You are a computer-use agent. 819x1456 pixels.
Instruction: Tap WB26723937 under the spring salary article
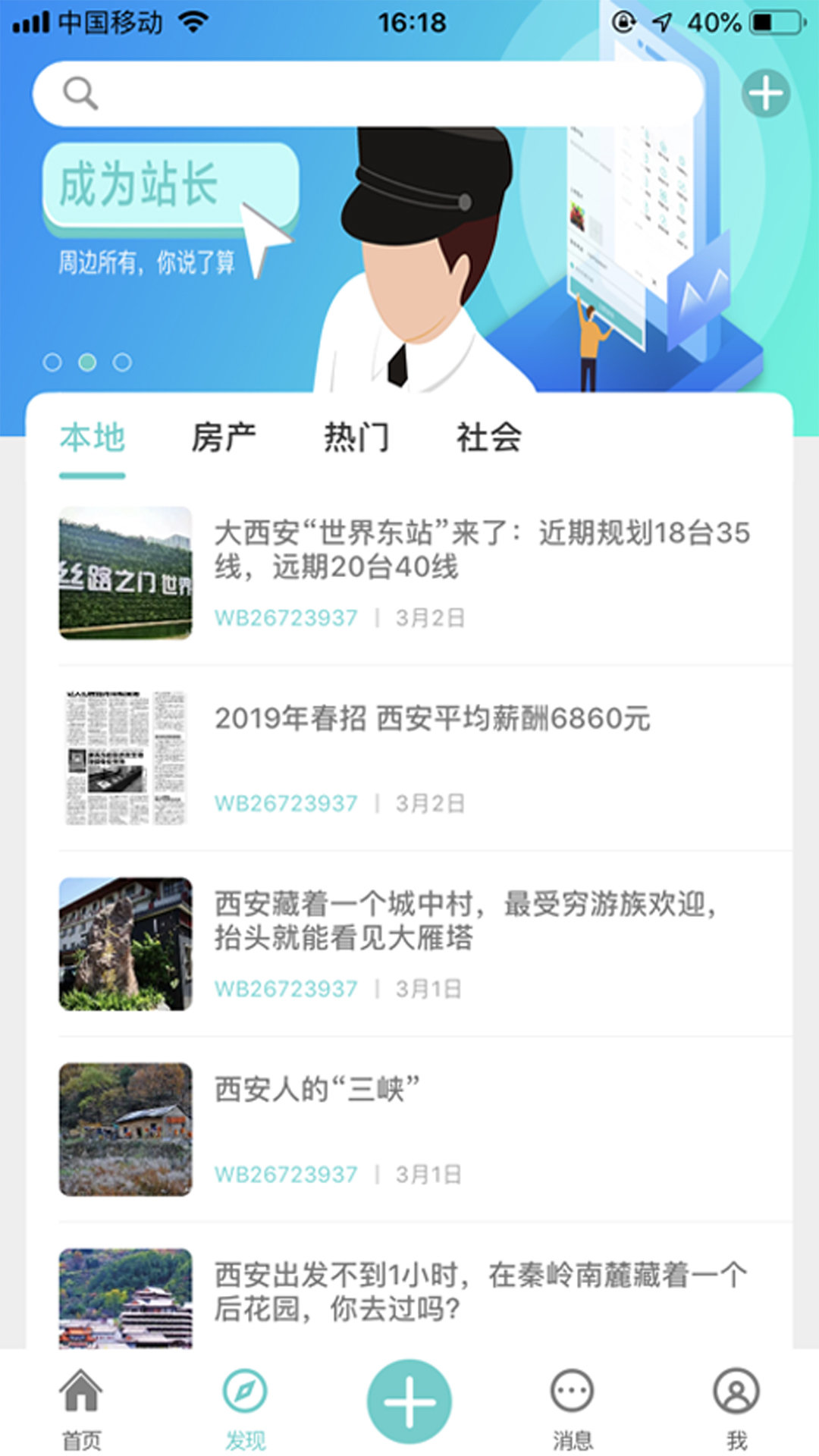[287, 802]
